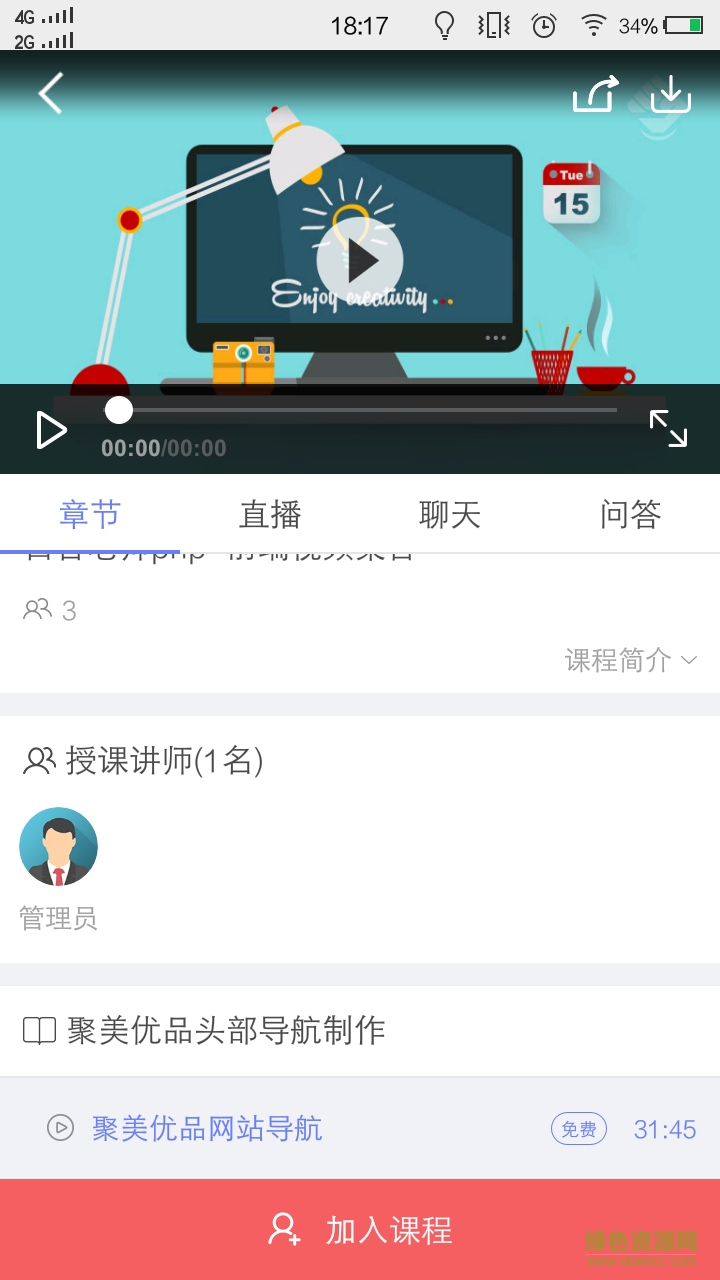720x1280 pixels.
Task: View the 管理员 lecturer profile
Action: (59, 847)
